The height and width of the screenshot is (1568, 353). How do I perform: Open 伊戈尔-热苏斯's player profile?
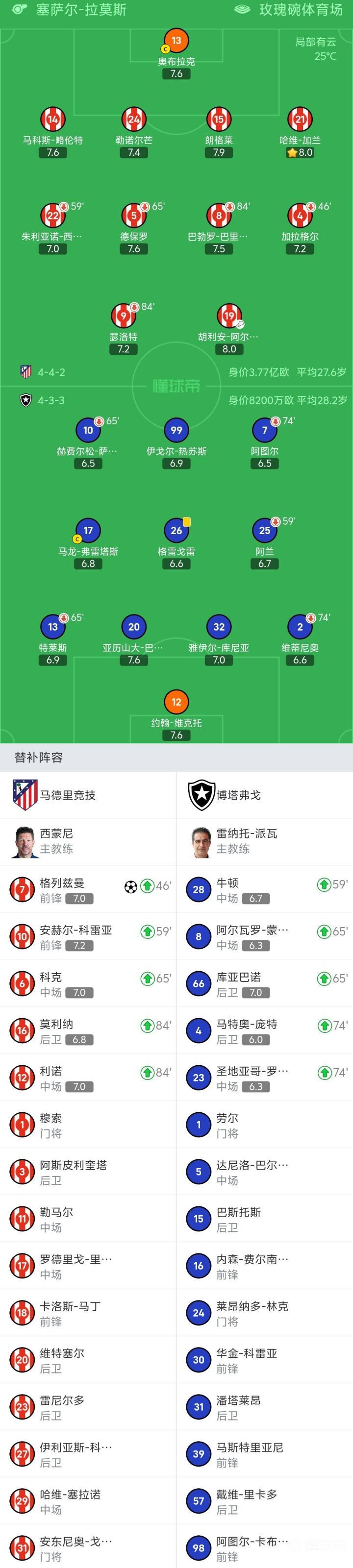click(176, 431)
